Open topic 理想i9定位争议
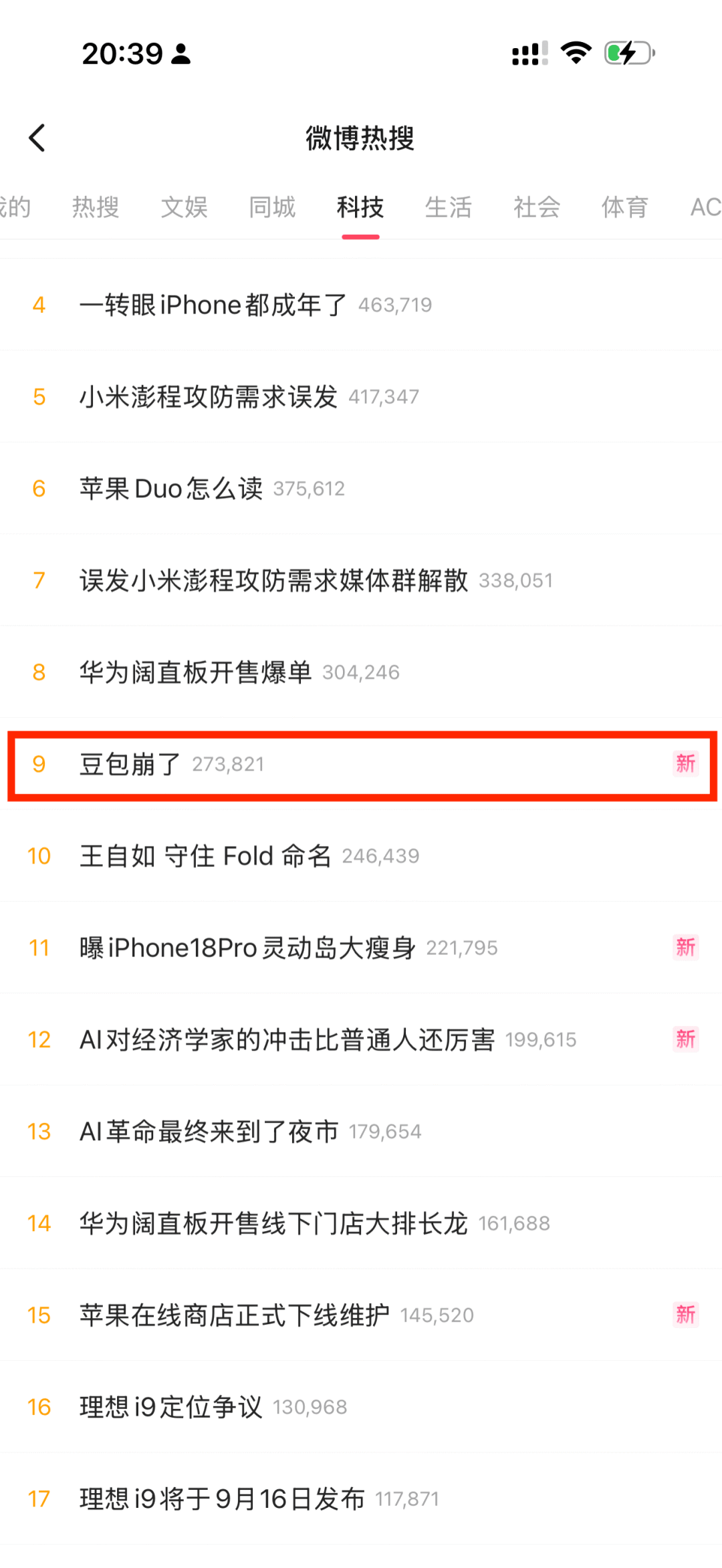This screenshot has width=722, height=1568. point(361,1407)
